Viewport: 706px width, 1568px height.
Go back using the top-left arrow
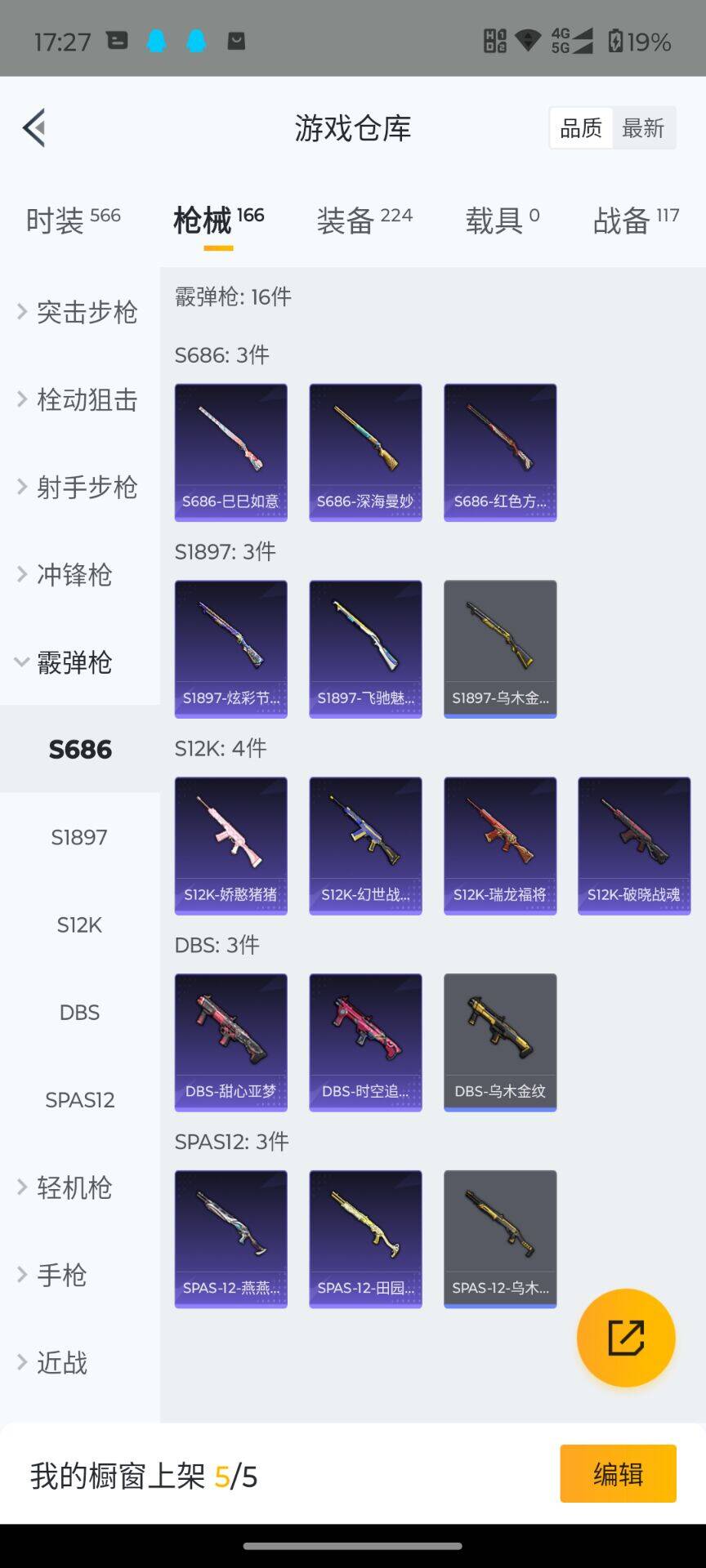tap(34, 127)
